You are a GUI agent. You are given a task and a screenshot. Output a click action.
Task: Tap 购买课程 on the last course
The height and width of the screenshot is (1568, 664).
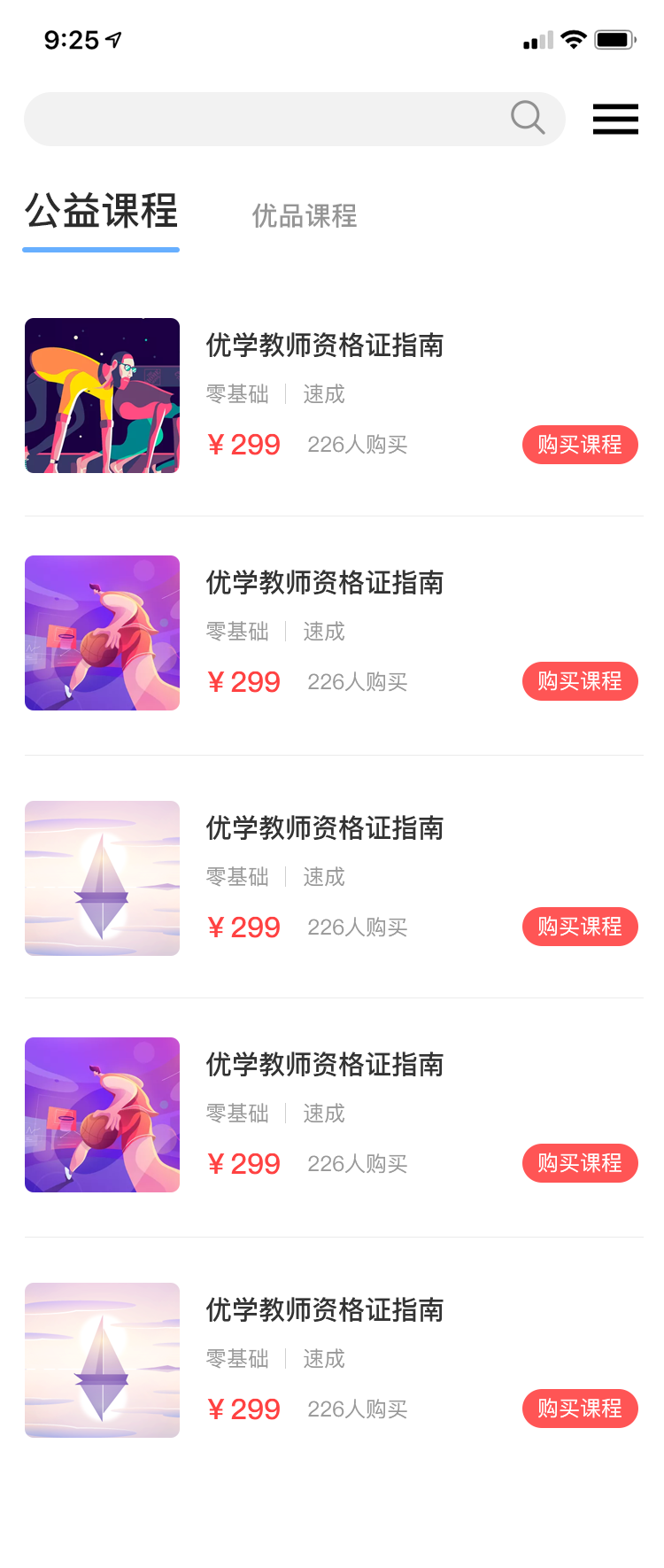(x=580, y=1408)
